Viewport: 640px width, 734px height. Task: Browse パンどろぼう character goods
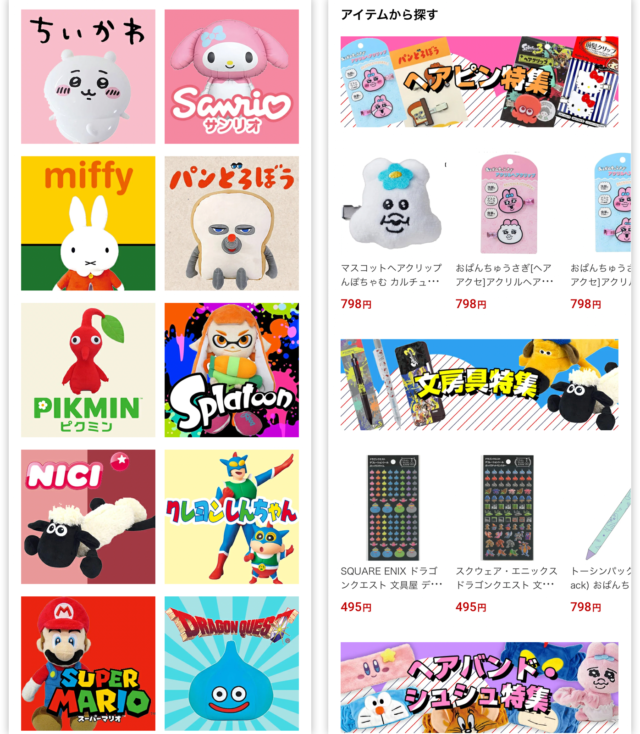[x=231, y=223]
